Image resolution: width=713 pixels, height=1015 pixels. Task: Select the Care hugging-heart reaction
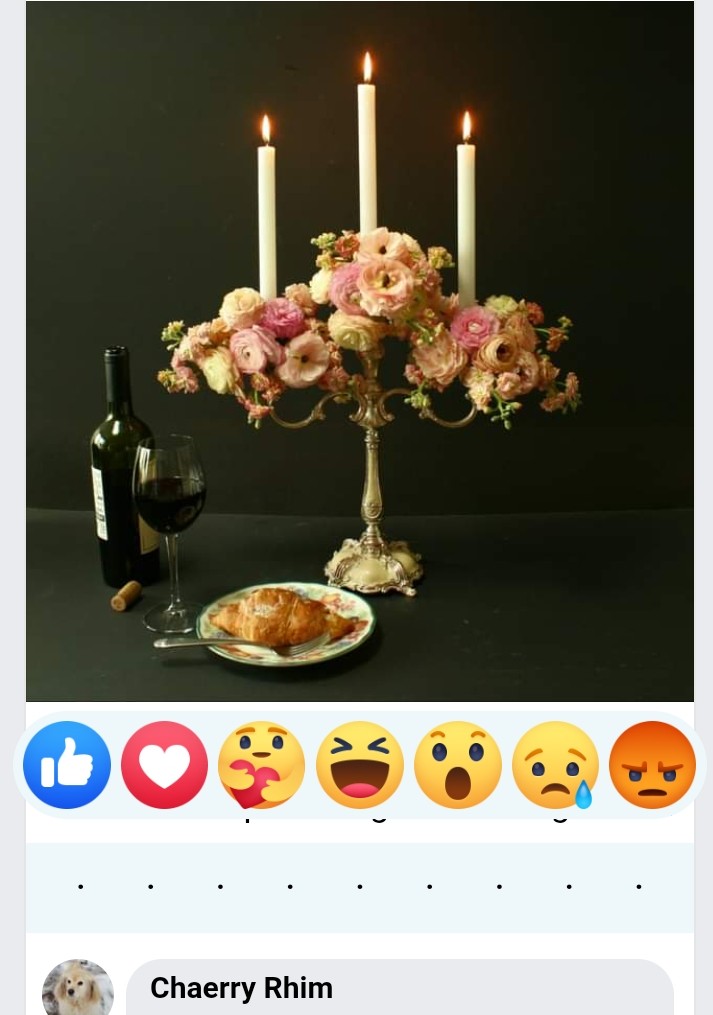pos(261,765)
